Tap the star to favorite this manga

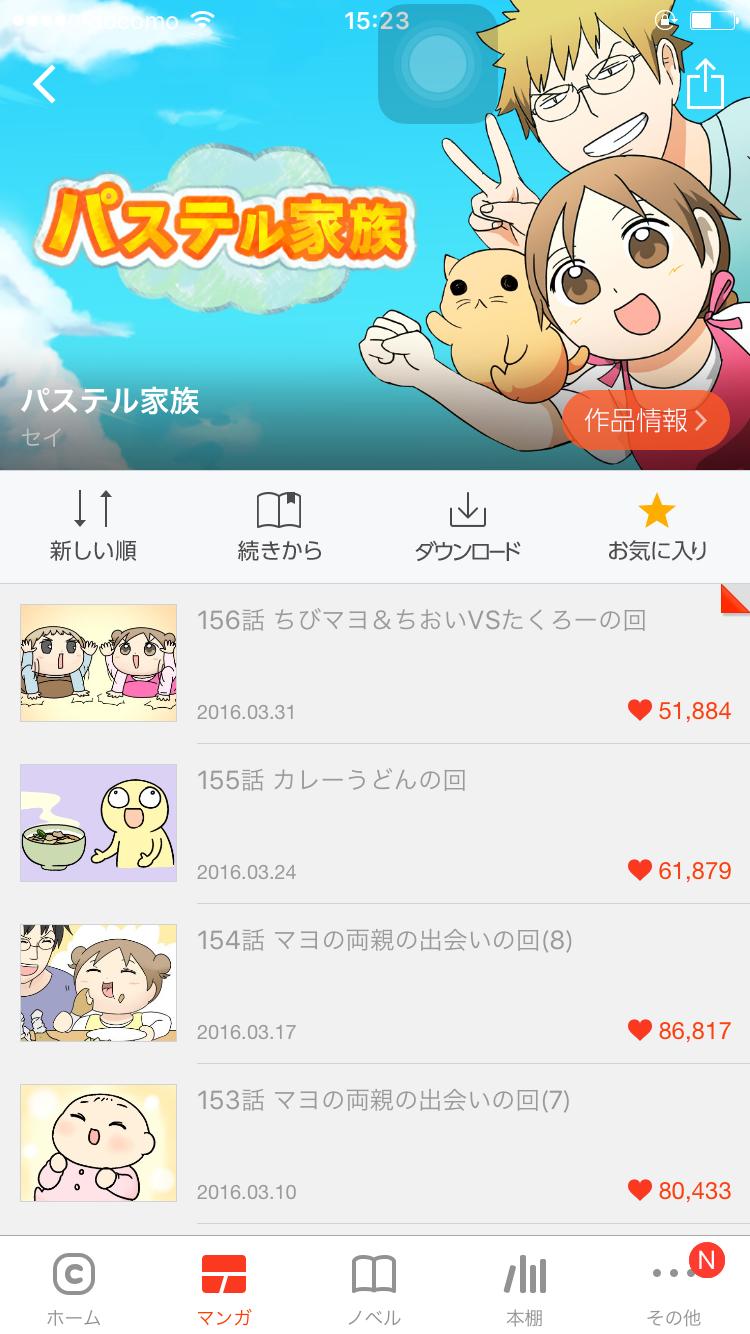point(656,508)
